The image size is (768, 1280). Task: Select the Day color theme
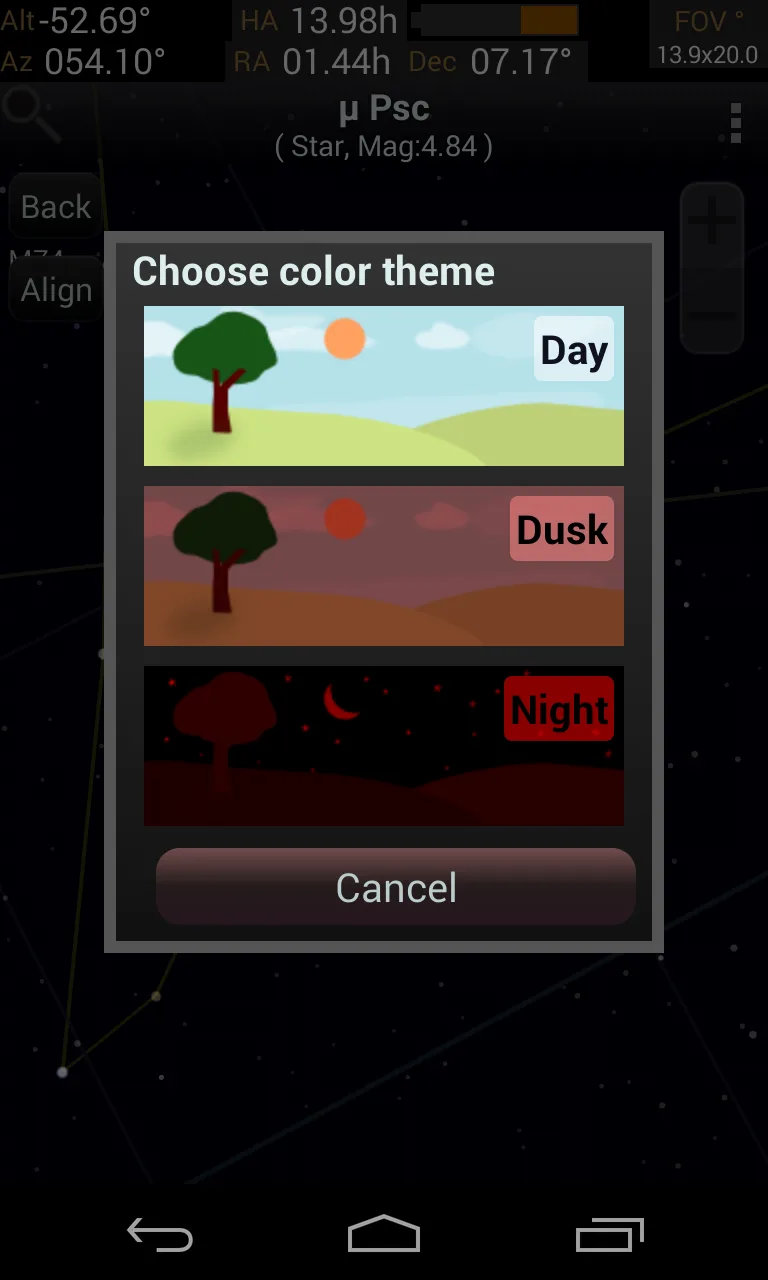[383, 385]
